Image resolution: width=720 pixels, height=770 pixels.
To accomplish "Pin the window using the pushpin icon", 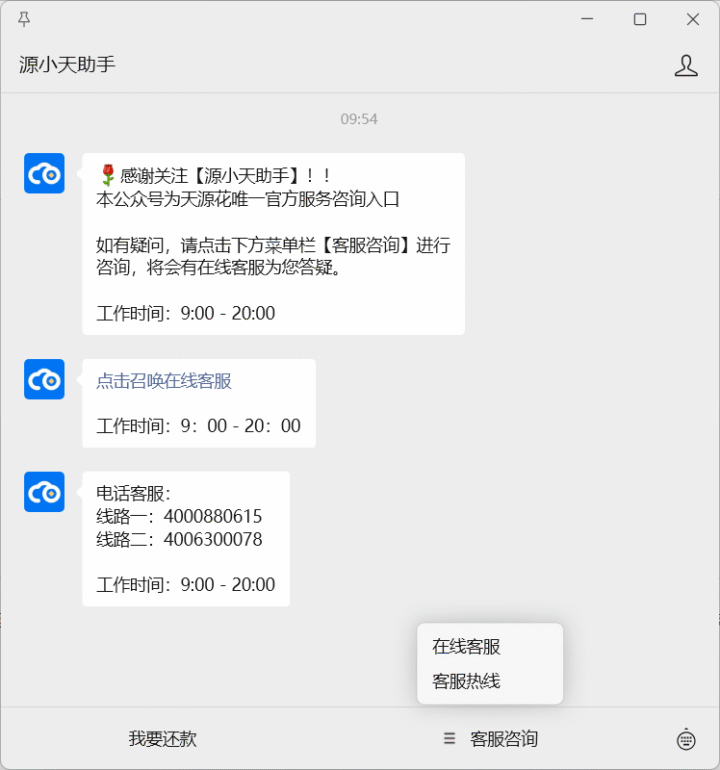I will pos(25,19).
